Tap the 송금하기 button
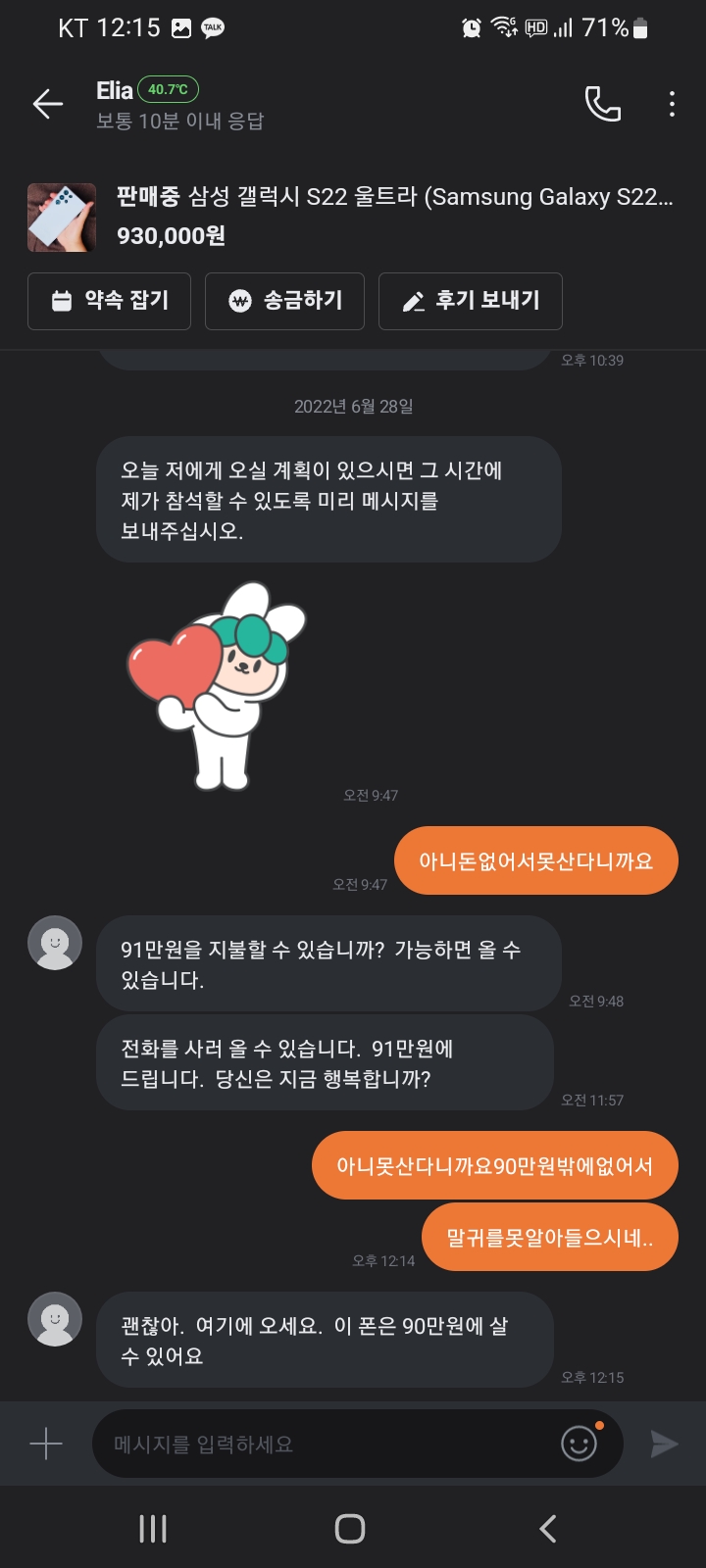This screenshot has width=706, height=1568. click(x=284, y=301)
